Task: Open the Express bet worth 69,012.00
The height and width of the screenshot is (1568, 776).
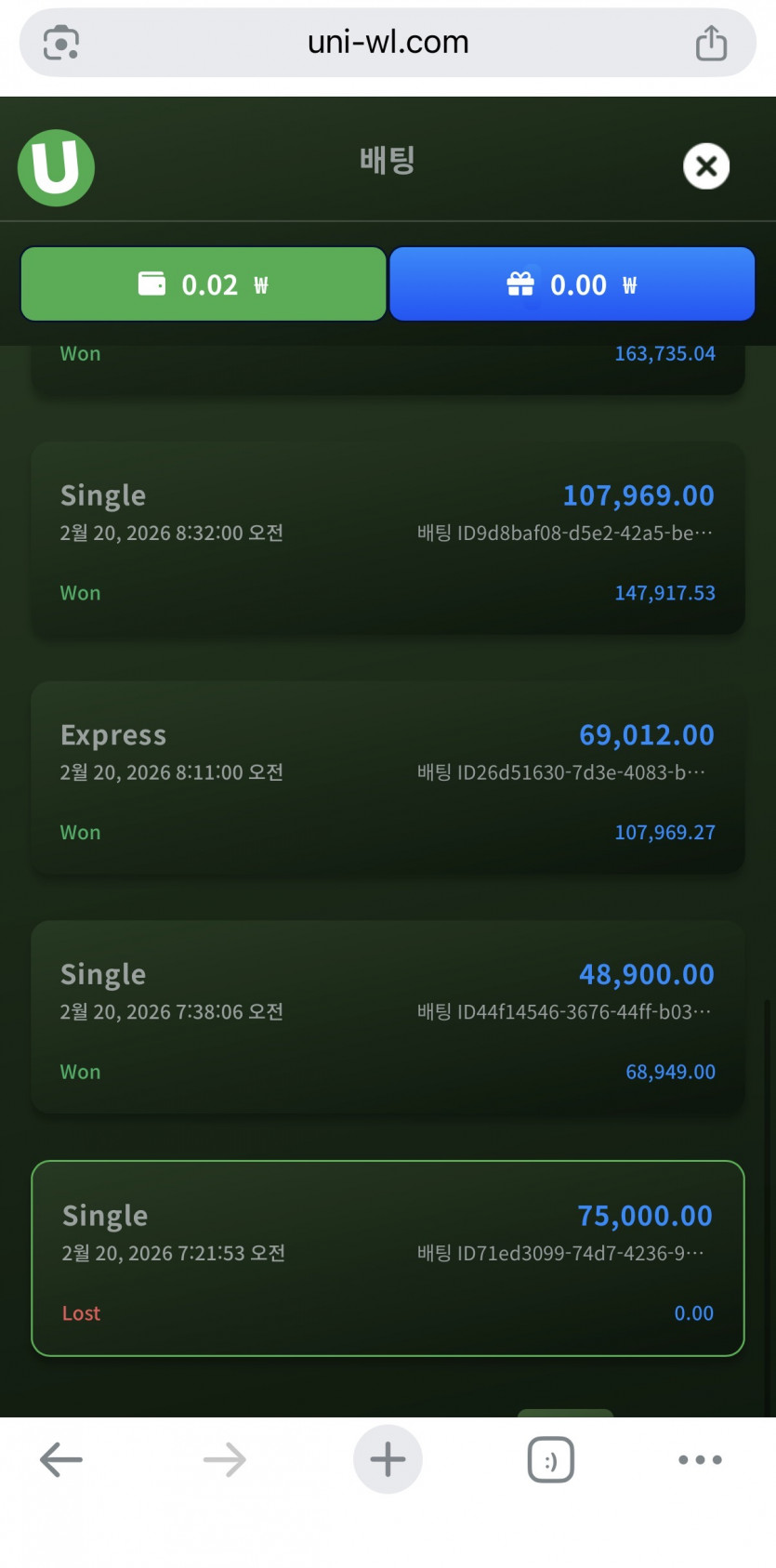Action: click(388, 779)
